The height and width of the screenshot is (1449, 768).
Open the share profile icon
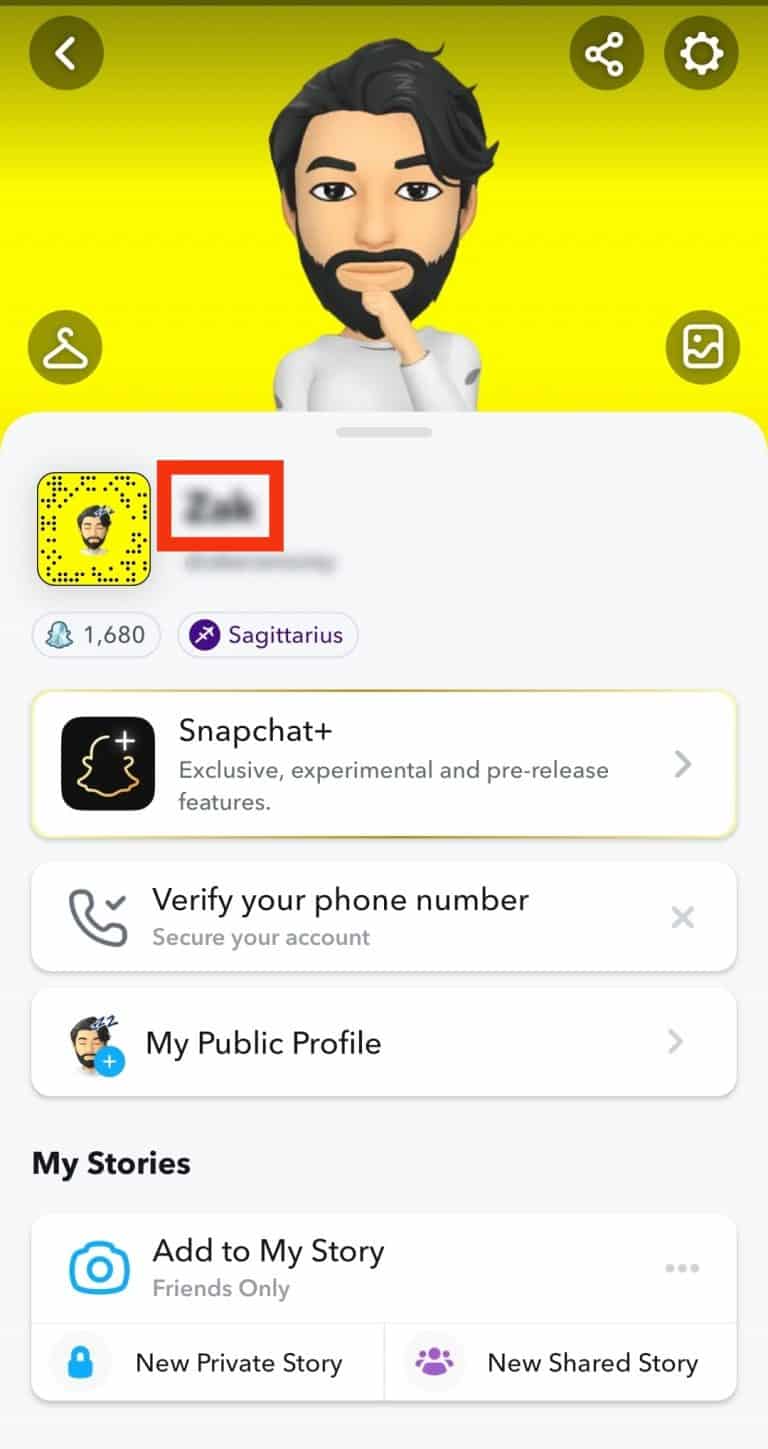tap(607, 54)
